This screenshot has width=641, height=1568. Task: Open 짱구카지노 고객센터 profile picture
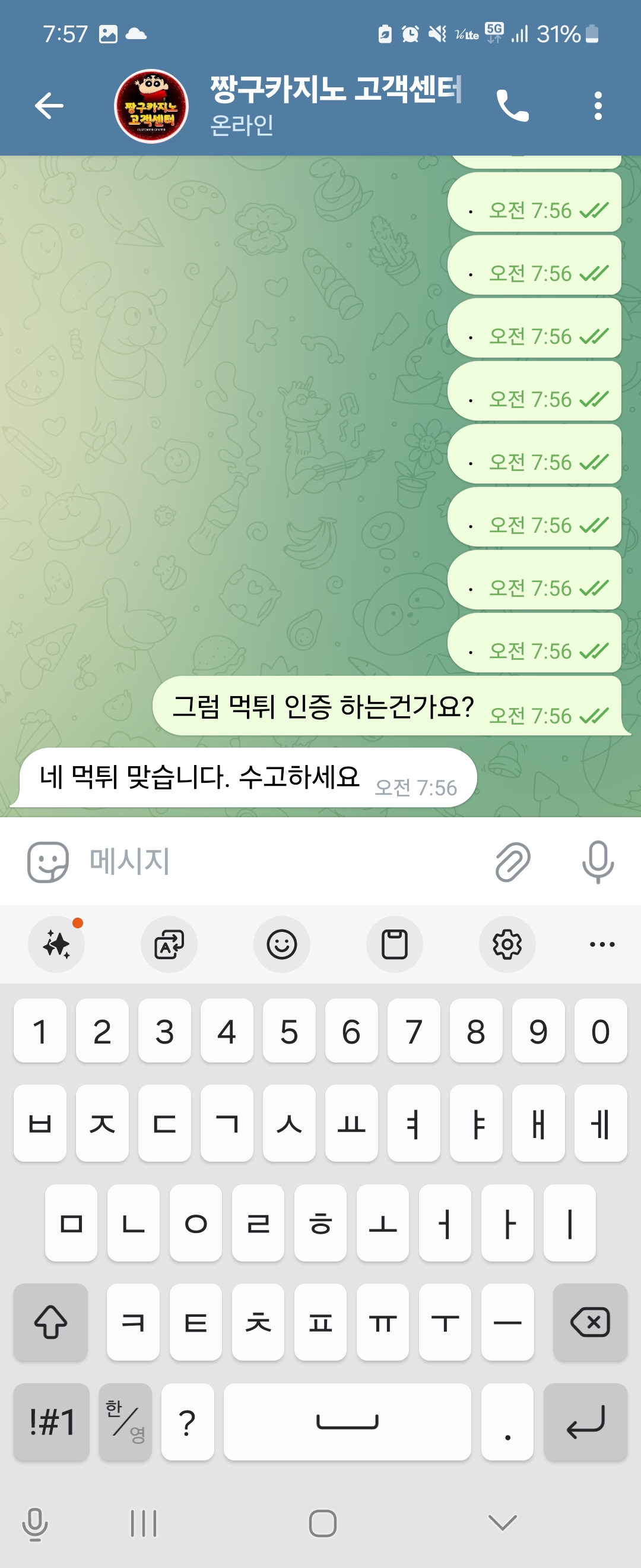151,106
